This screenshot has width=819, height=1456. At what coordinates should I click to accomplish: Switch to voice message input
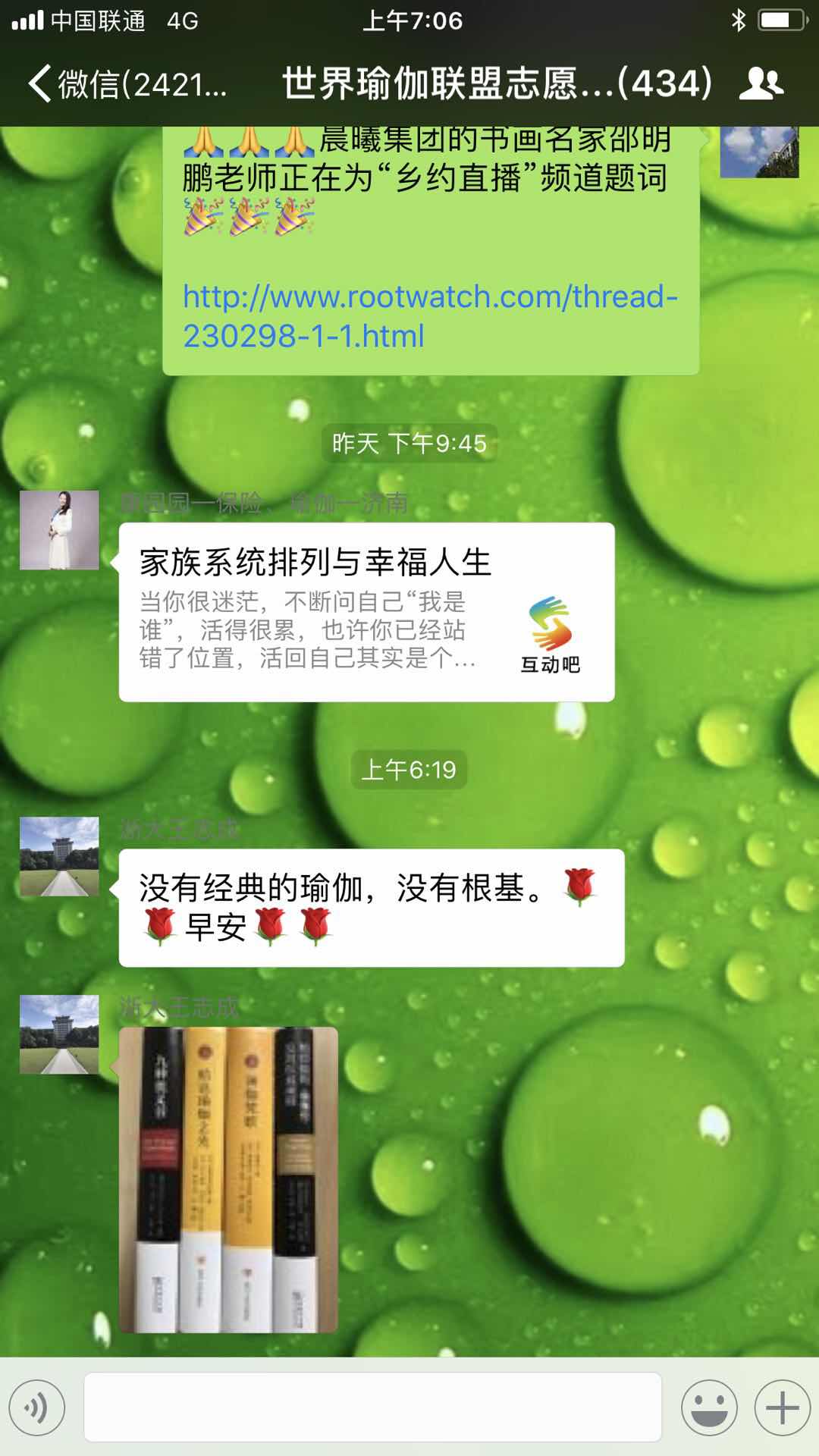37,1408
